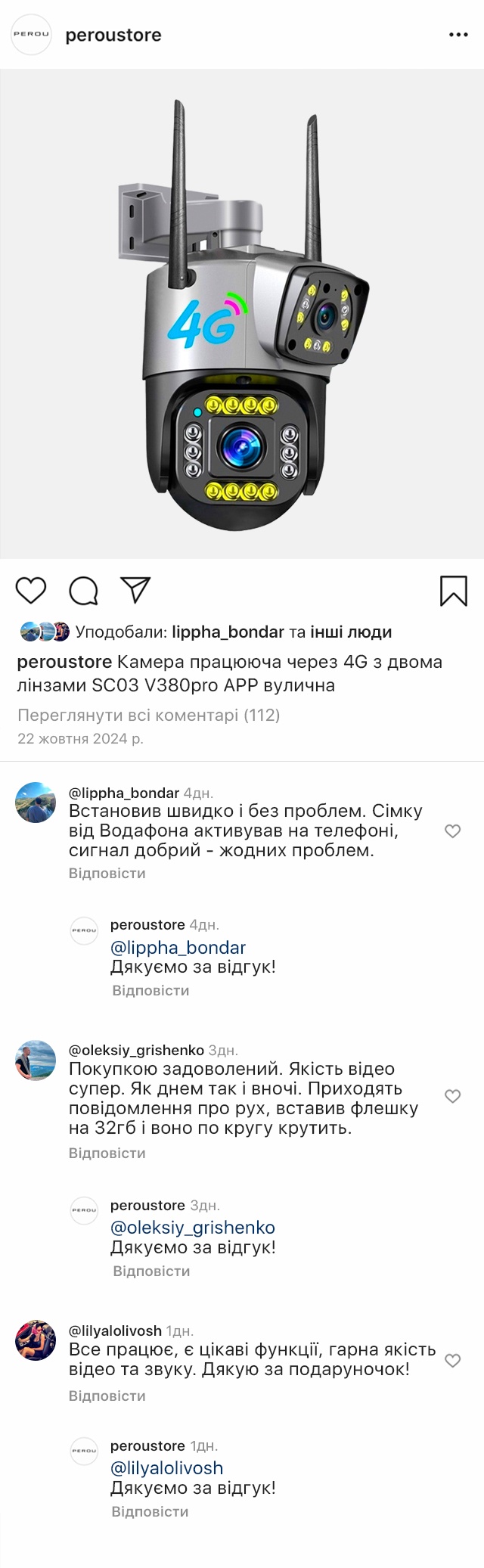Reply to peroustore's answer to lippha_bondar
484x1568 pixels.
pos(150,990)
